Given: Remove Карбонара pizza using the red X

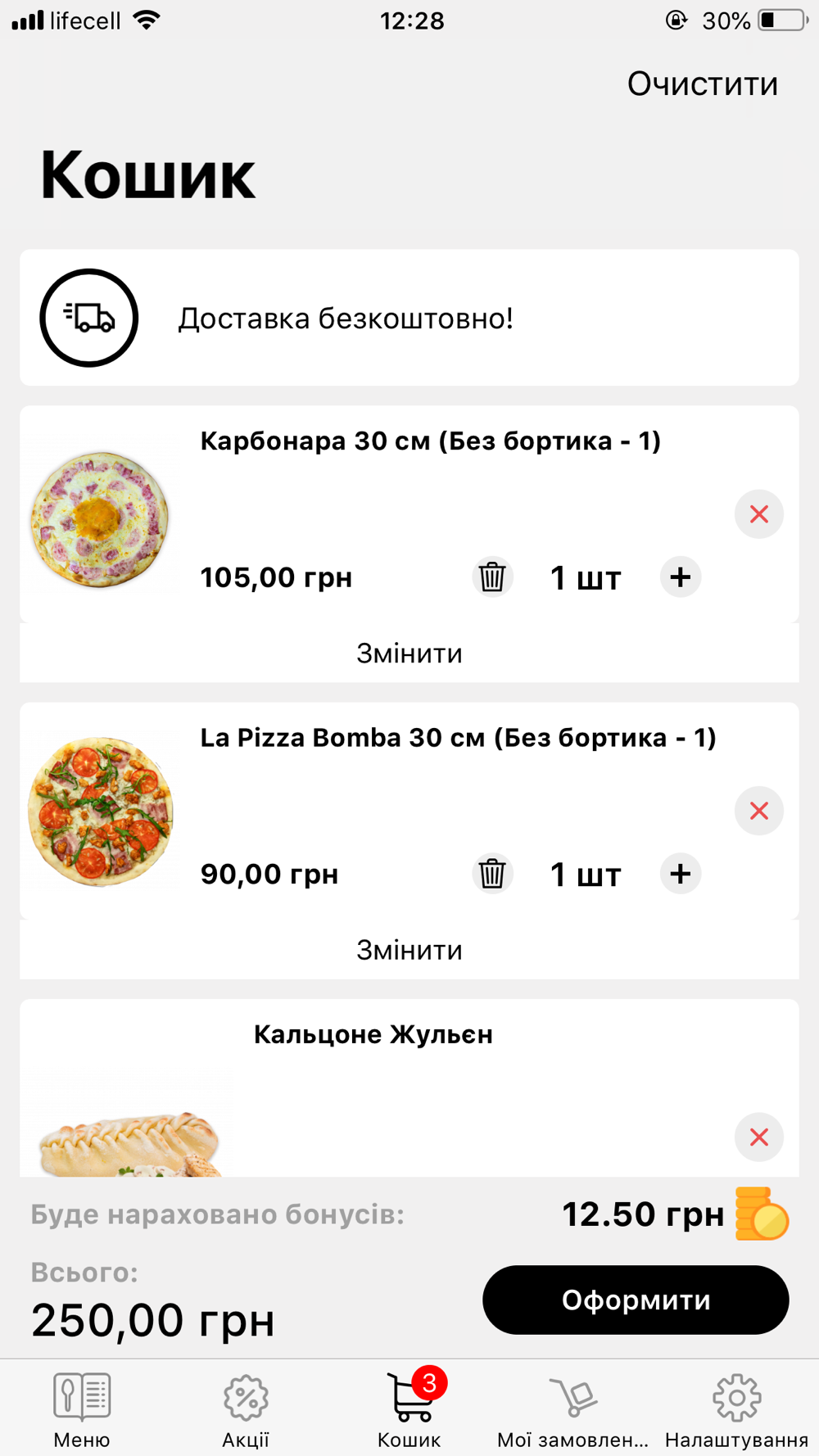Looking at the screenshot, I should tap(758, 514).
